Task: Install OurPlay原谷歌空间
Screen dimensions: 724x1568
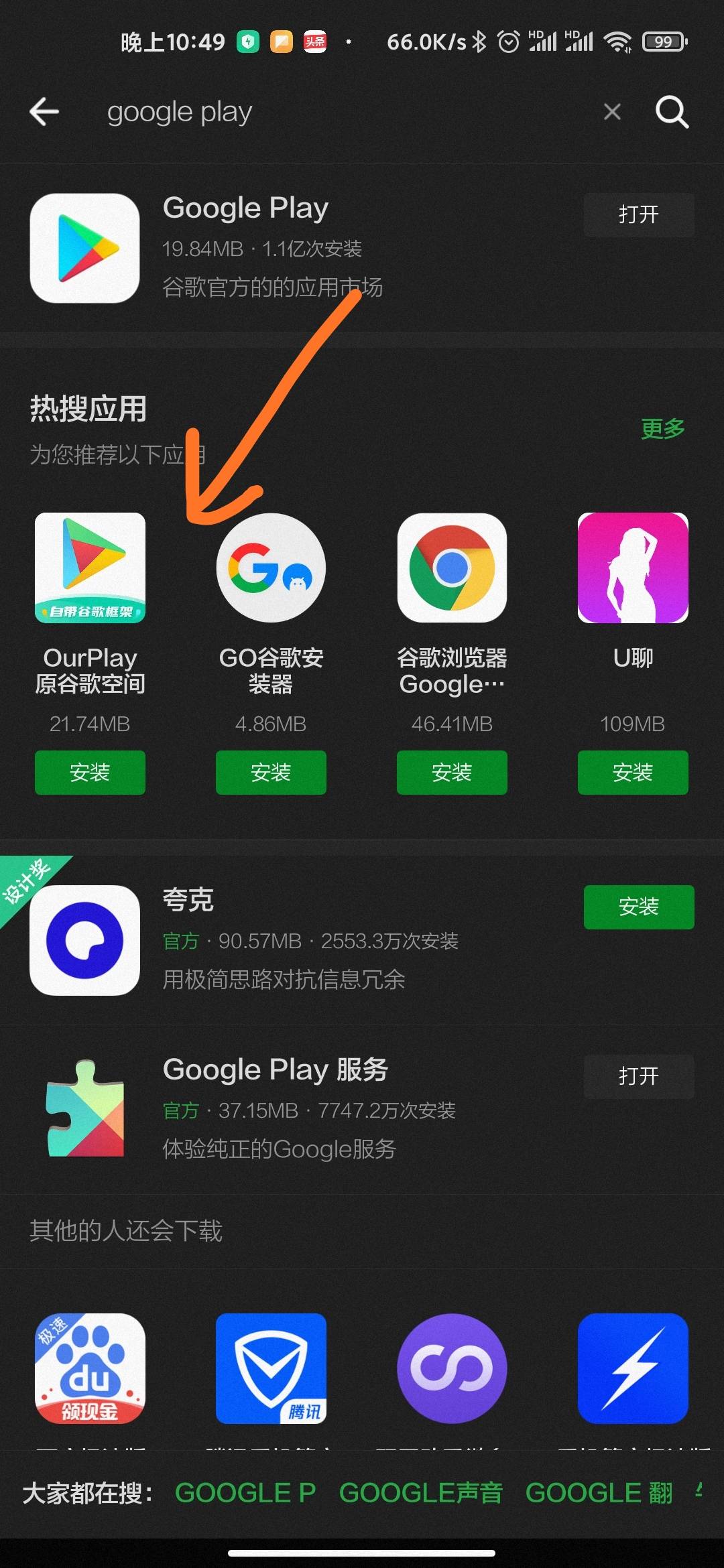Action: (x=90, y=772)
